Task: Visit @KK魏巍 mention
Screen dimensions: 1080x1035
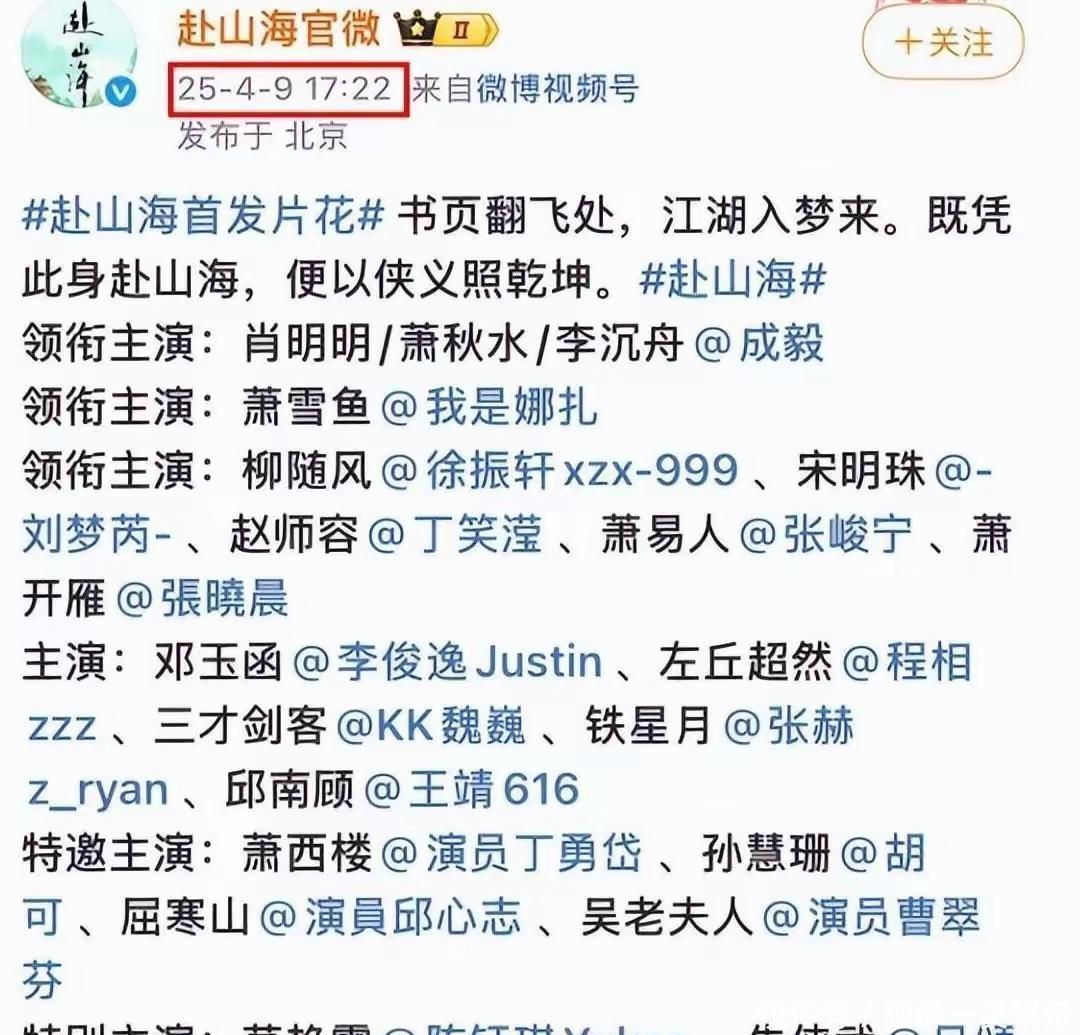Action: [x=431, y=725]
